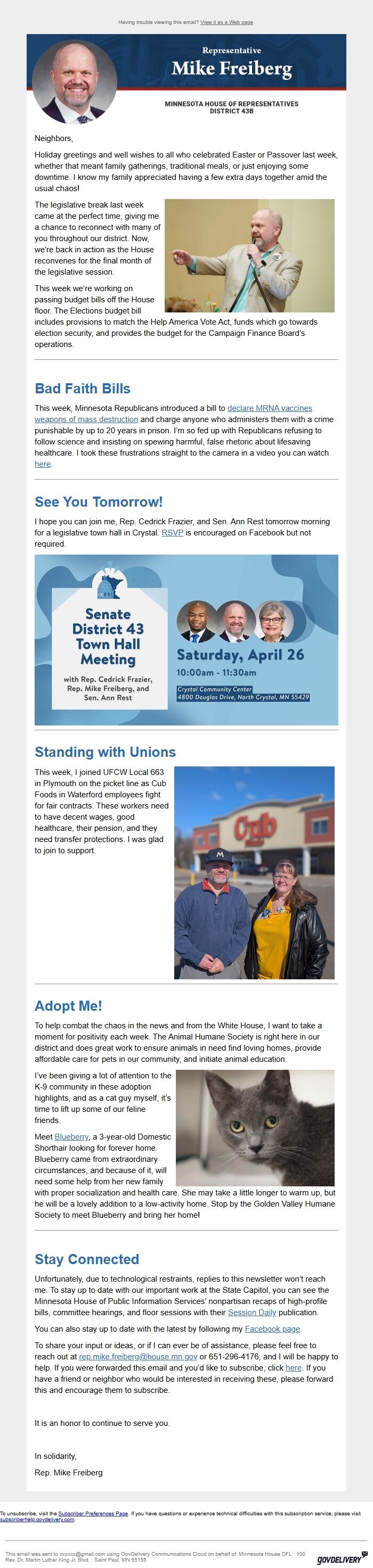Viewport: 373px width, 1568px height.
Task: Open Blueberry the cat's adoption link
Action: (x=71, y=1136)
